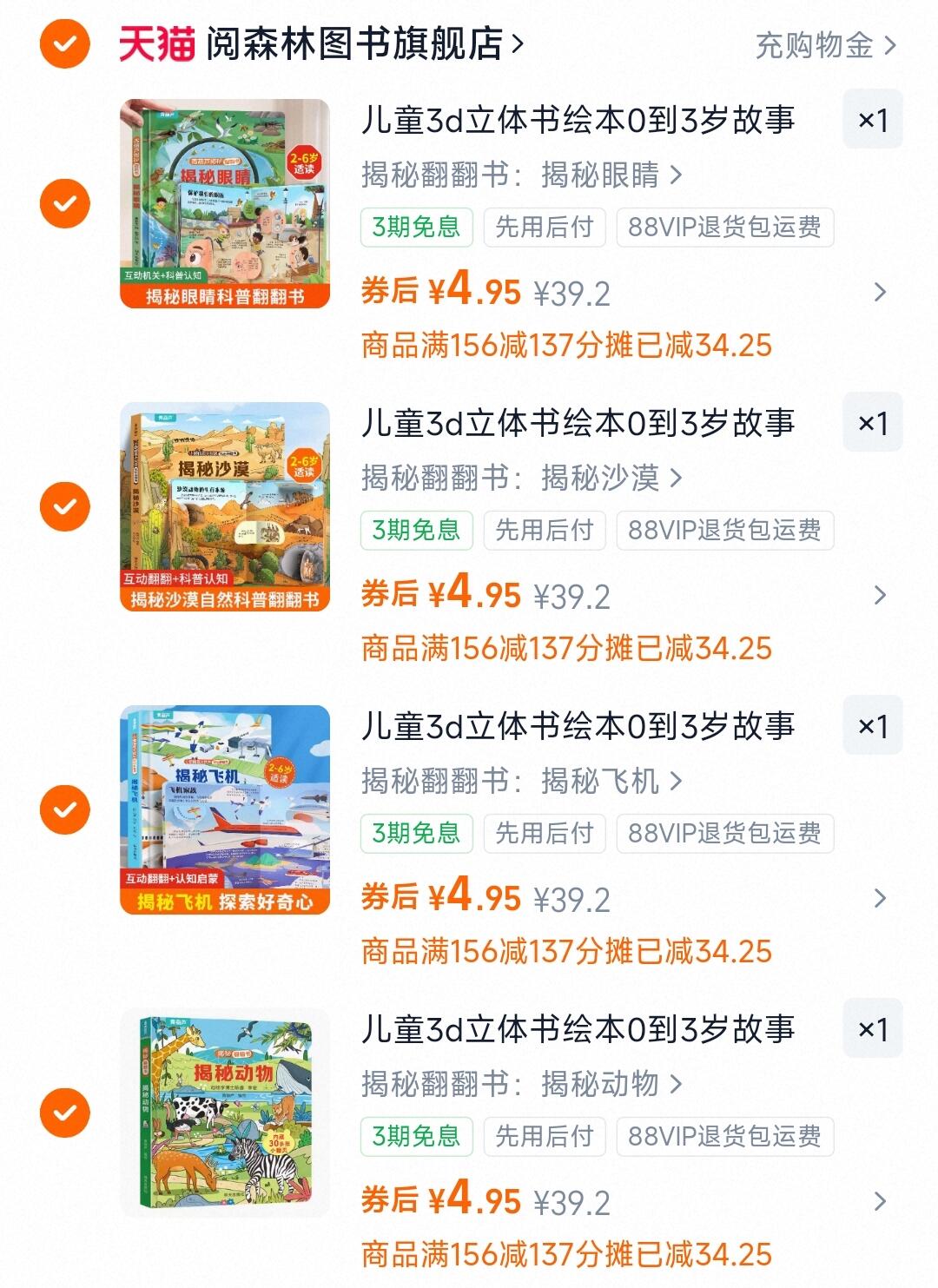The image size is (938, 1288).
Task: Expand discount details for 揭秘眼睛 price
Action: (879, 293)
